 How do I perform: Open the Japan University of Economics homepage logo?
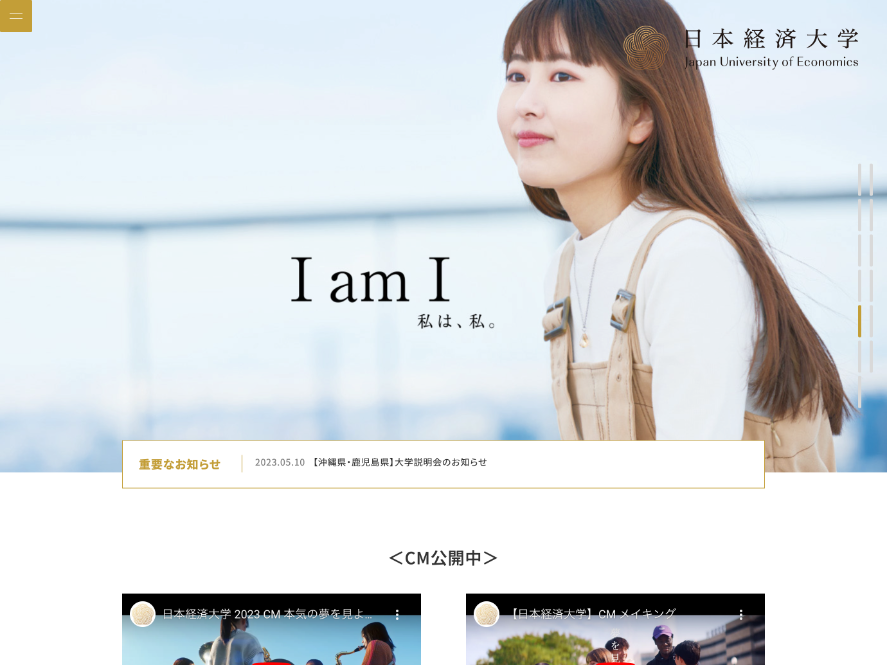point(740,48)
